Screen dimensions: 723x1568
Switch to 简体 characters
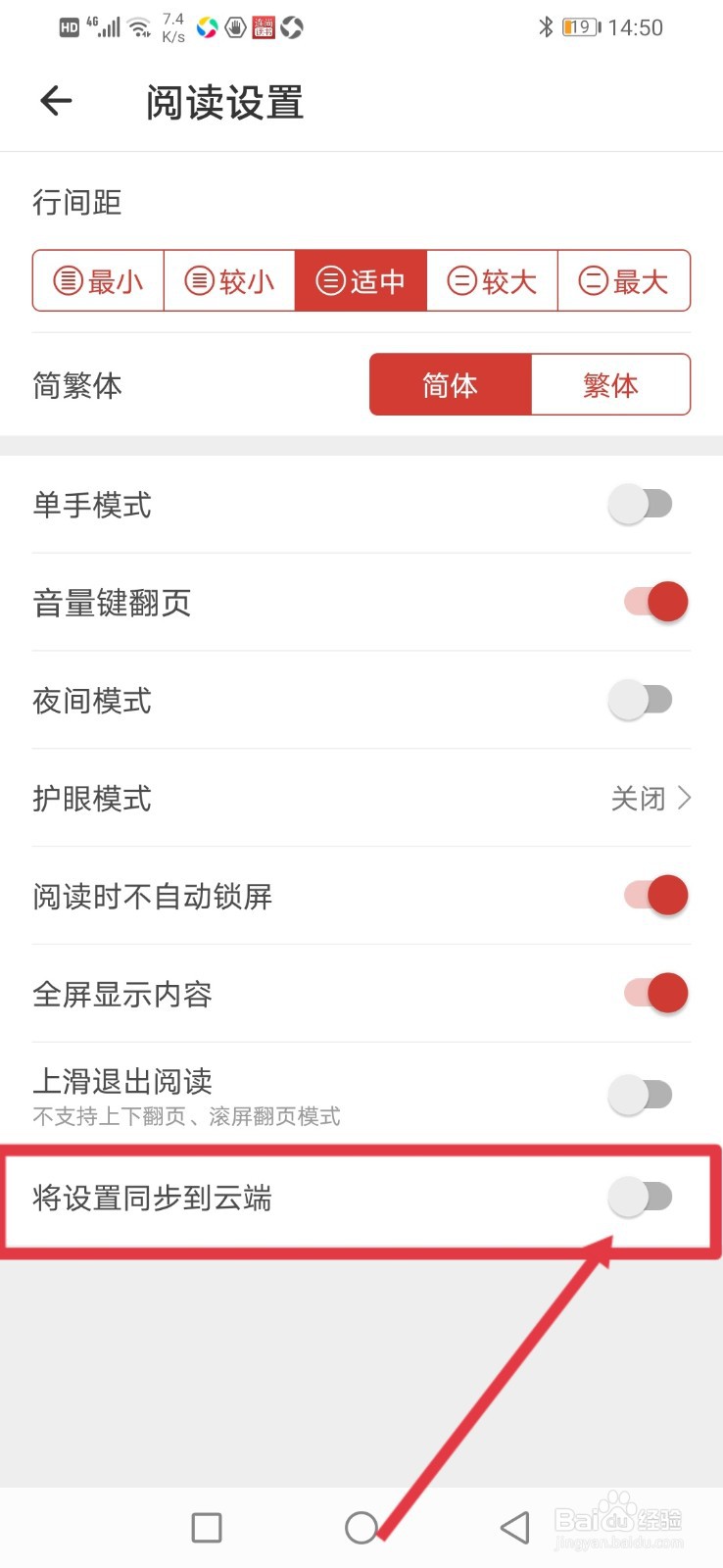pos(451,384)
